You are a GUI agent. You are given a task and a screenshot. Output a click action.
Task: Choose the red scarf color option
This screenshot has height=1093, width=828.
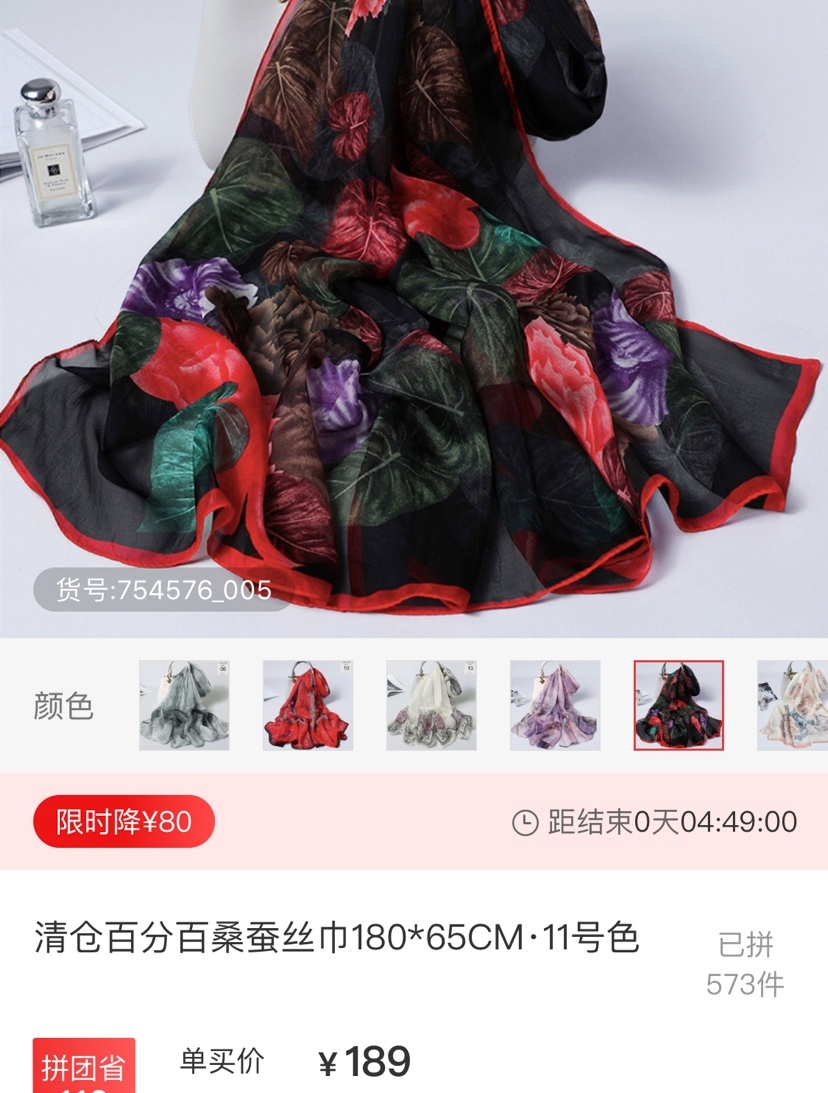pyautogui.click(x=308, y=705)
